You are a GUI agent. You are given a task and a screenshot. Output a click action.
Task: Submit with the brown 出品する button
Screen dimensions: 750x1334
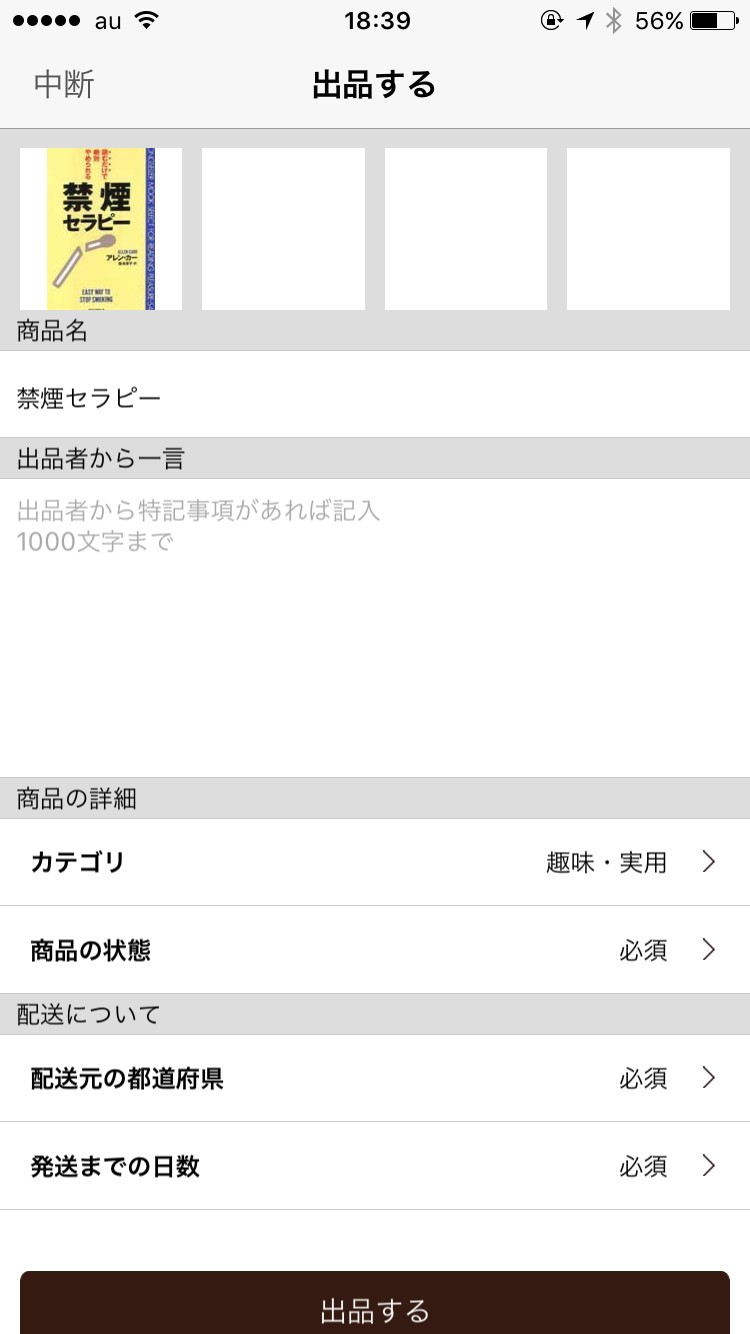coord(375,1305)
